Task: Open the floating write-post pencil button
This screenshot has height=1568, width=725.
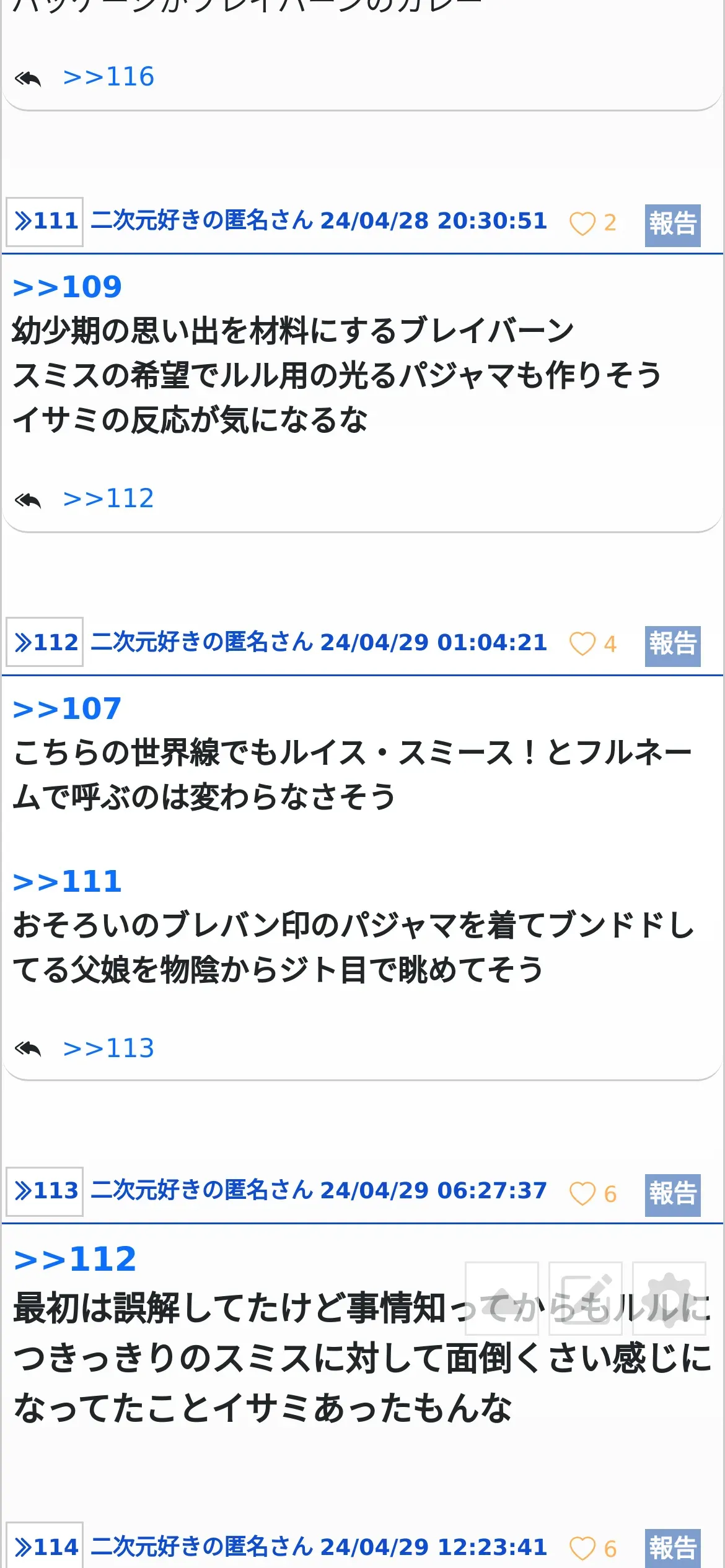Action: 586,1298
